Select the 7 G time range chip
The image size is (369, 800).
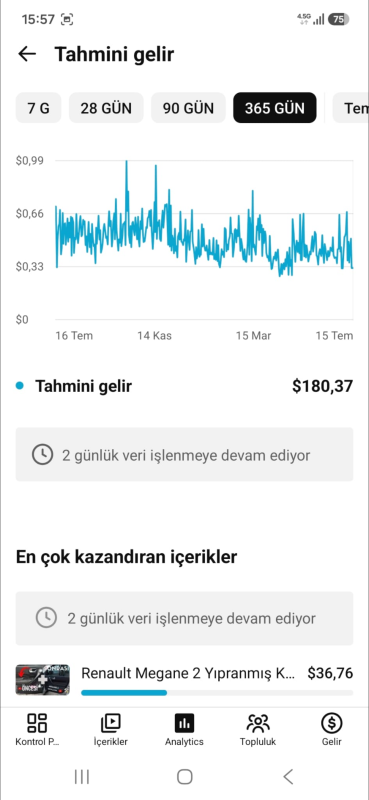[38, 108]
